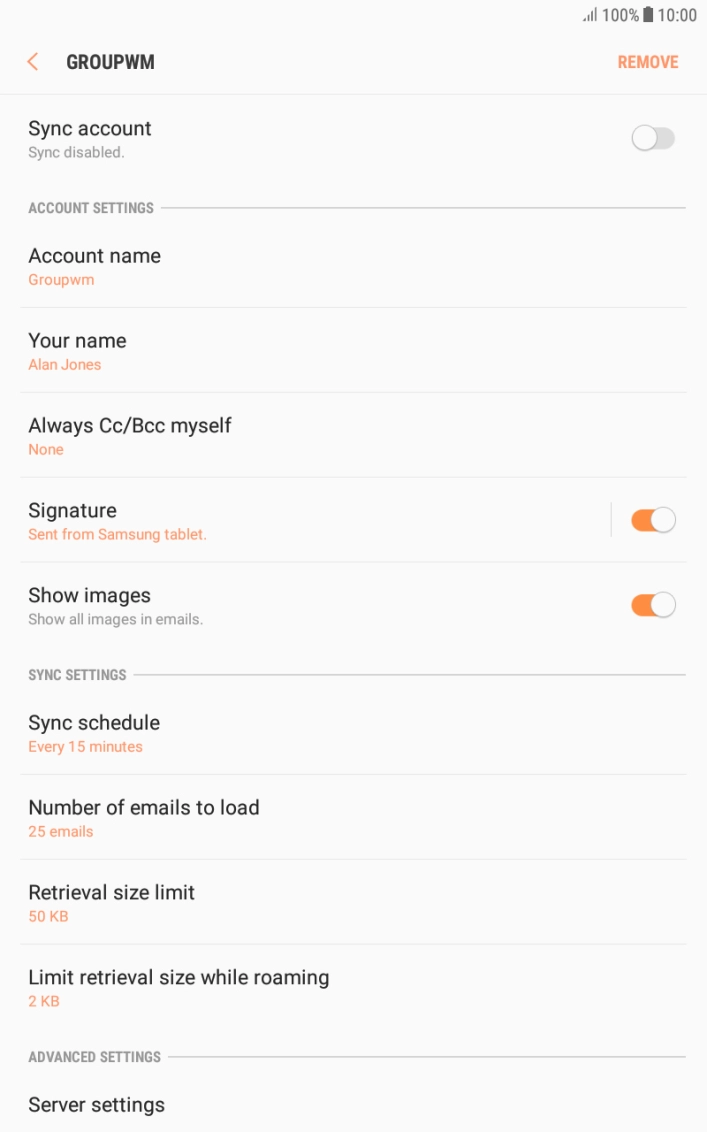Select Number of emails to load

click(300, 818)
